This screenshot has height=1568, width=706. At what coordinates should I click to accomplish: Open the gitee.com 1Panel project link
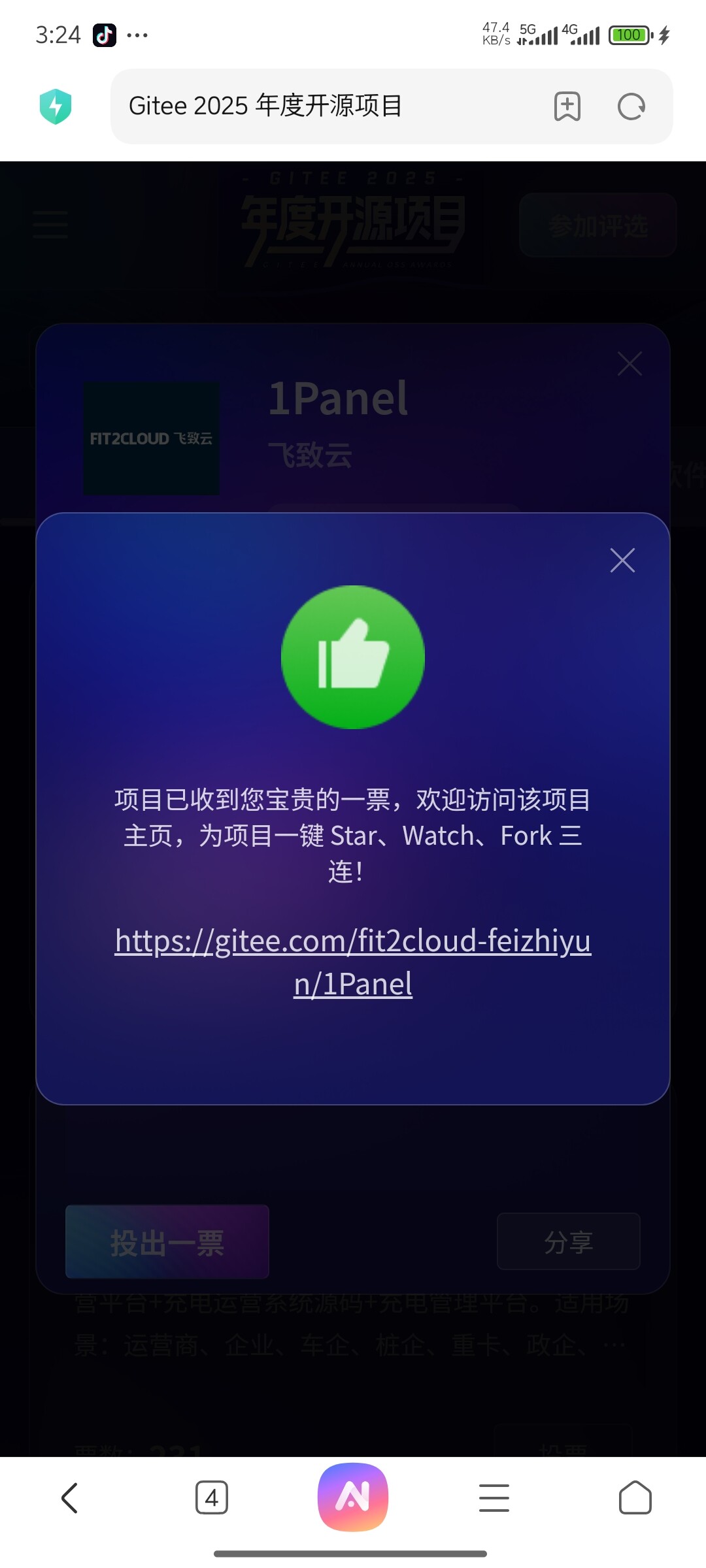(353, 962)
